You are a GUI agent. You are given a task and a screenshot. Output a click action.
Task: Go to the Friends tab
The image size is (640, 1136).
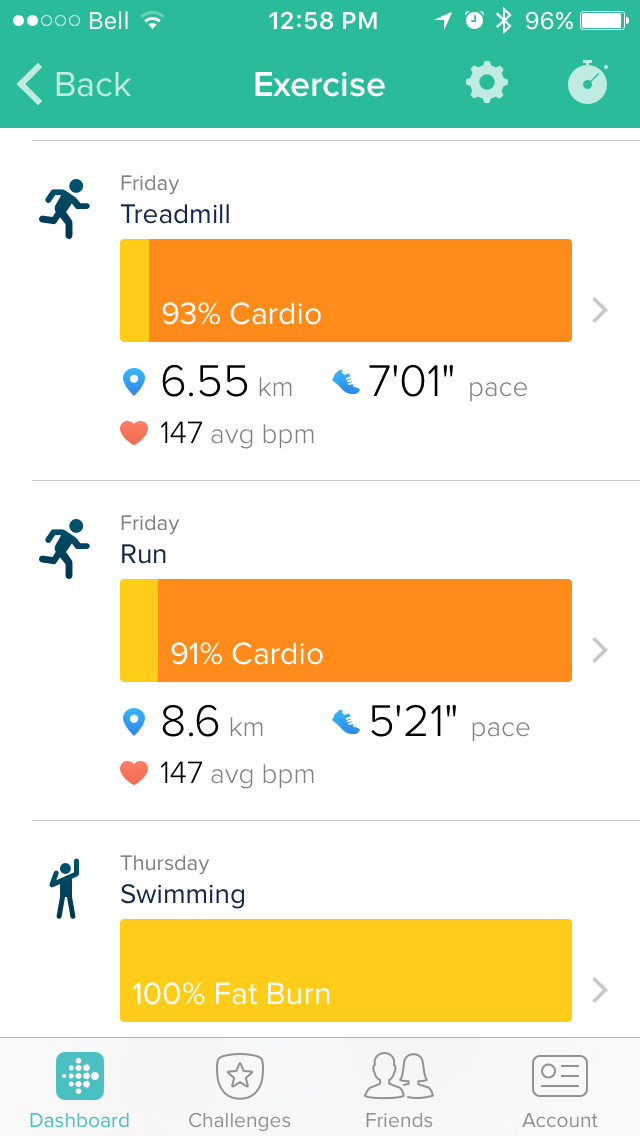tap(399, 1088)
